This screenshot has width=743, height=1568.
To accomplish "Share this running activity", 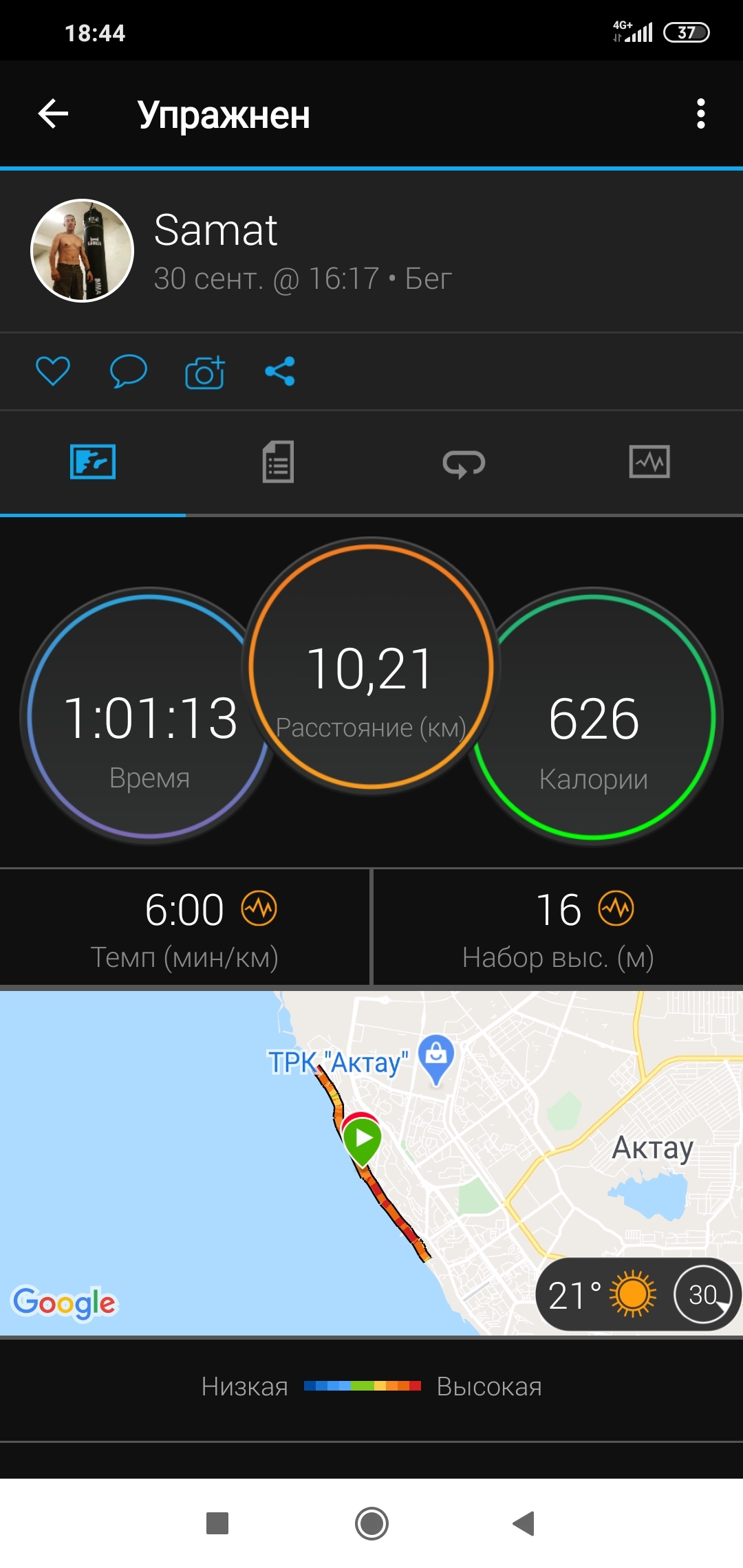I will tap(280, 371).
